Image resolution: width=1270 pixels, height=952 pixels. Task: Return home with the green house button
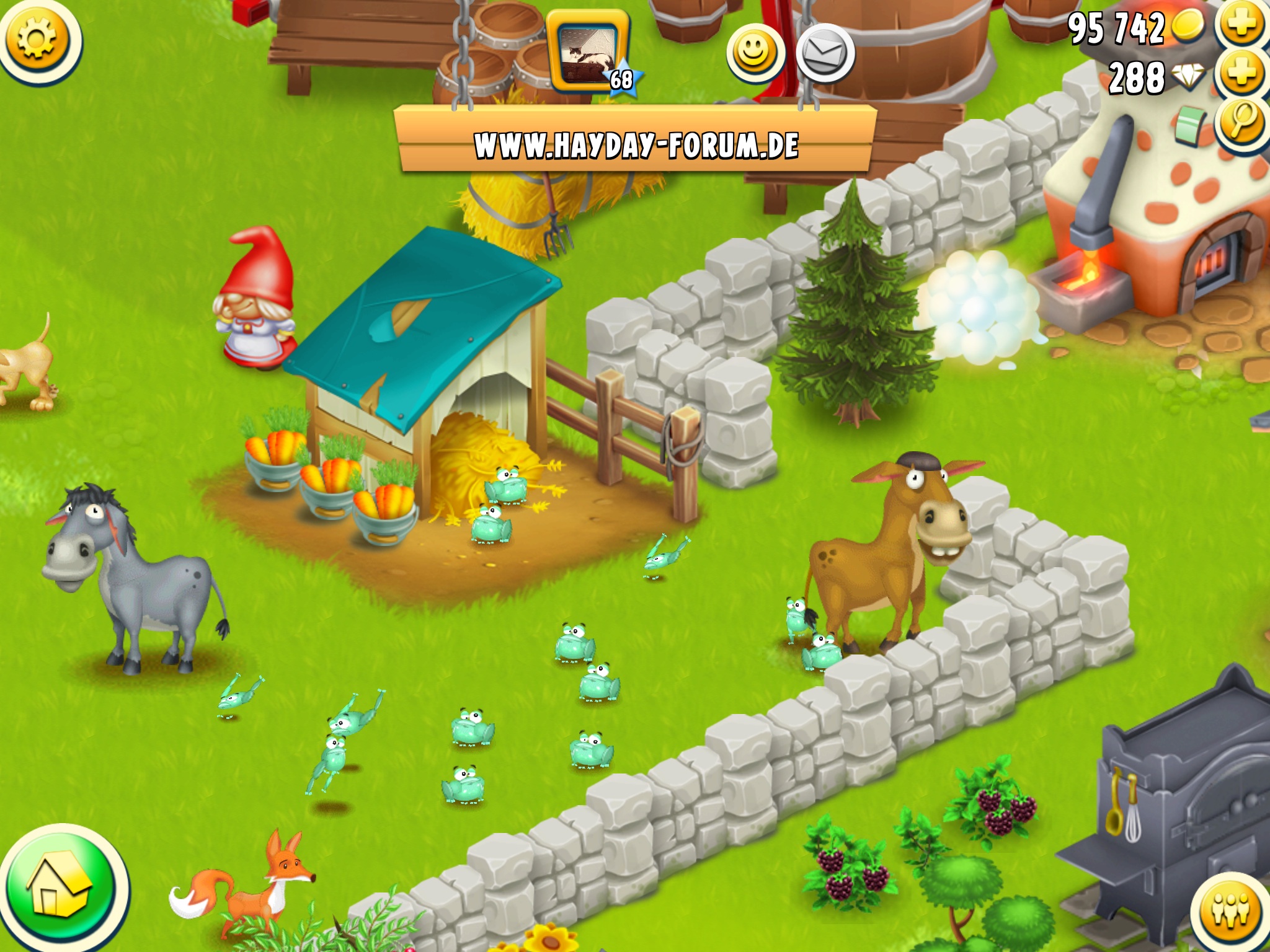click(x=61, y=891)
